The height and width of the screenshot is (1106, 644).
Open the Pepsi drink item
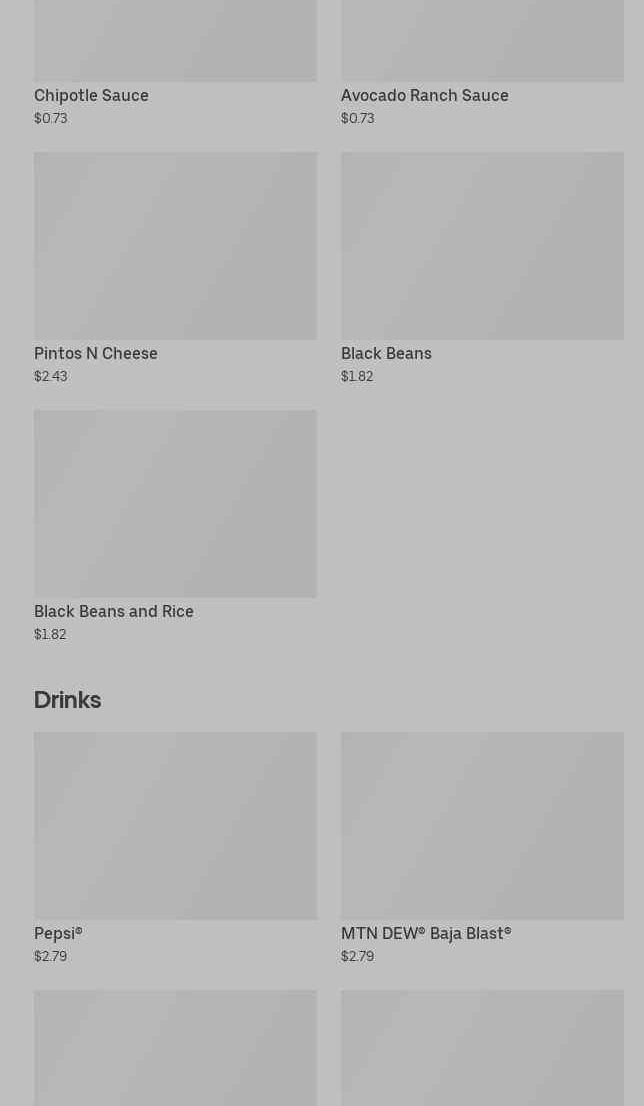pyautogui.click(x=175, y=849)
